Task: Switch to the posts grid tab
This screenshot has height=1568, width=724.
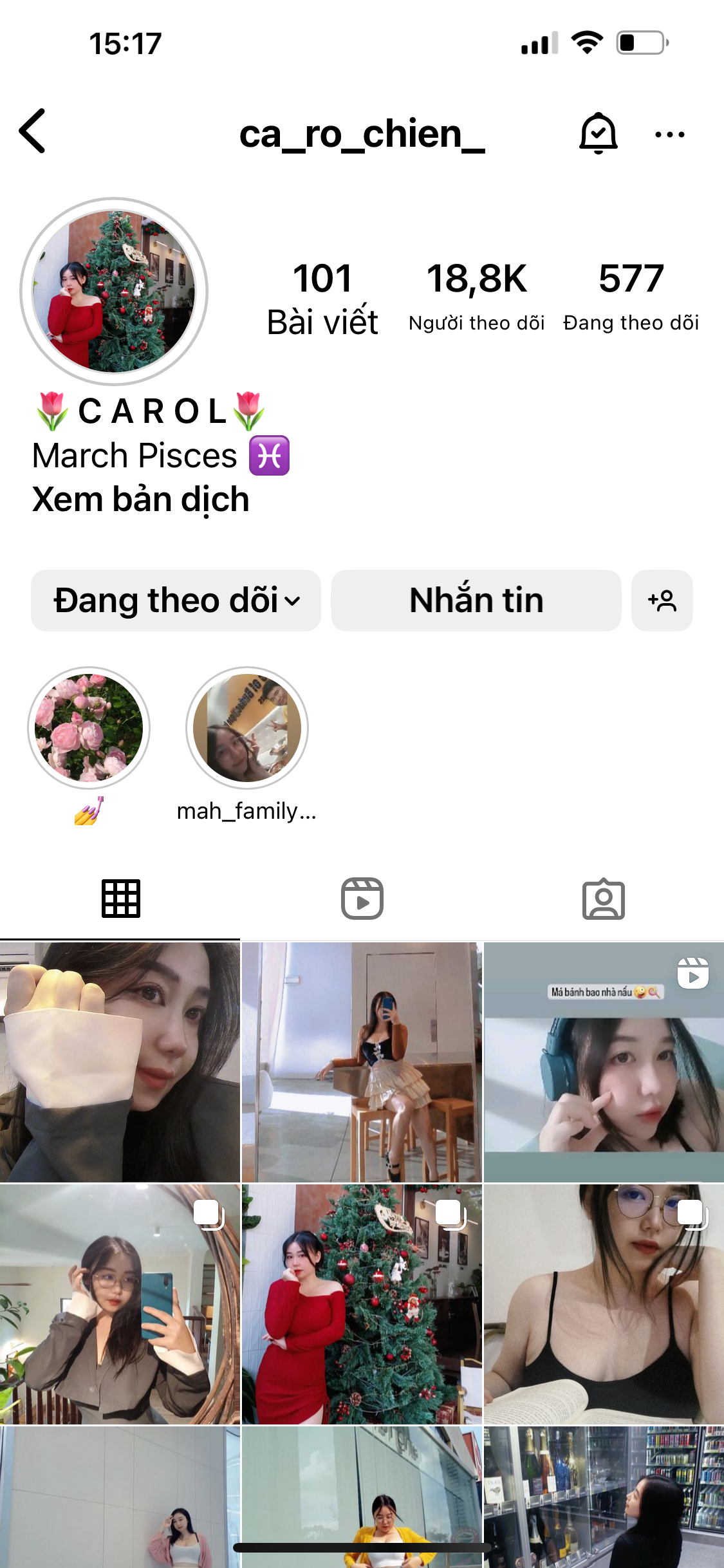Action: (120, 899)
